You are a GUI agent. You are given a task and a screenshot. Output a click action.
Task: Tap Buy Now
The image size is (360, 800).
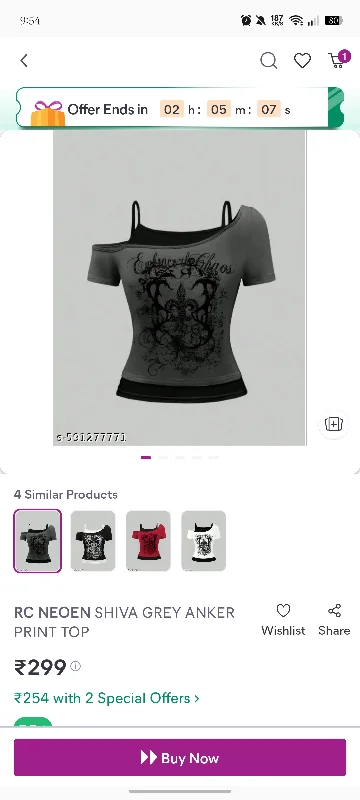(x=179, y=758)
